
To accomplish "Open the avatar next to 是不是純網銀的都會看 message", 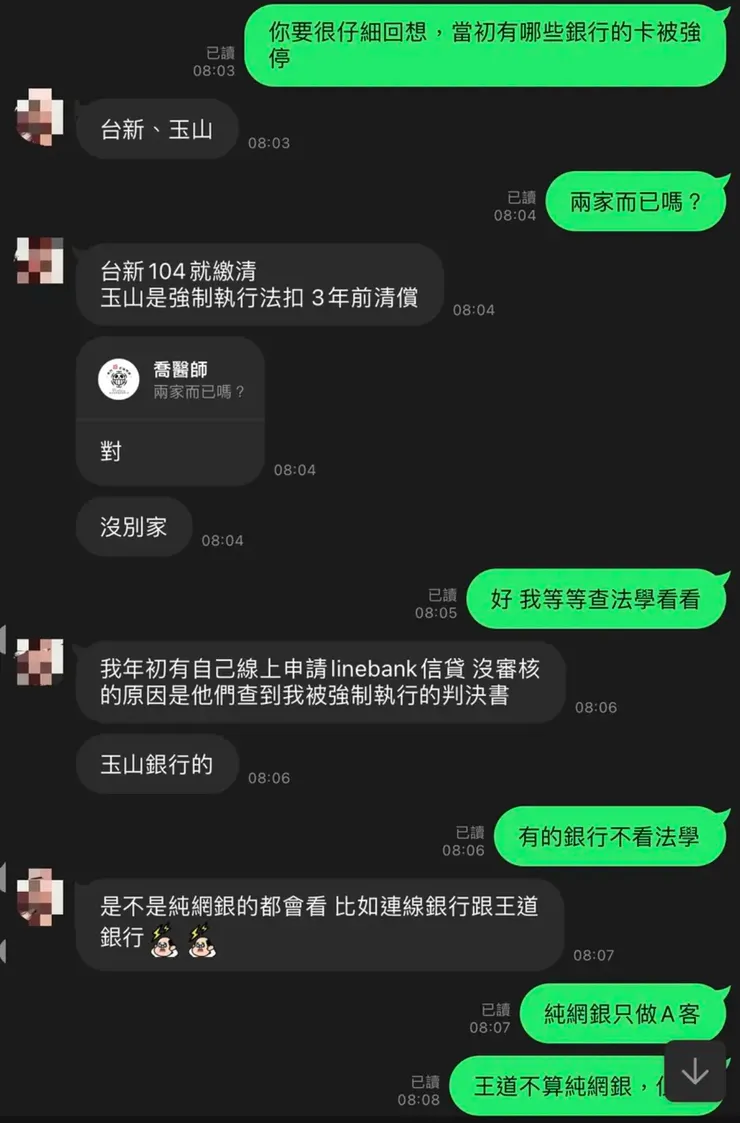I will (38, 900).
